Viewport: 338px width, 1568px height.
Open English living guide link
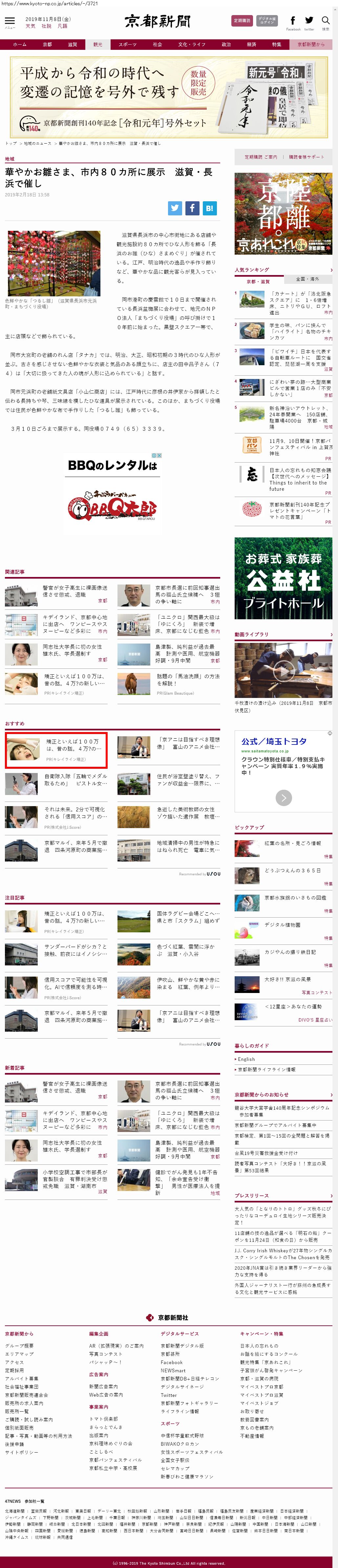(246, 1059)
